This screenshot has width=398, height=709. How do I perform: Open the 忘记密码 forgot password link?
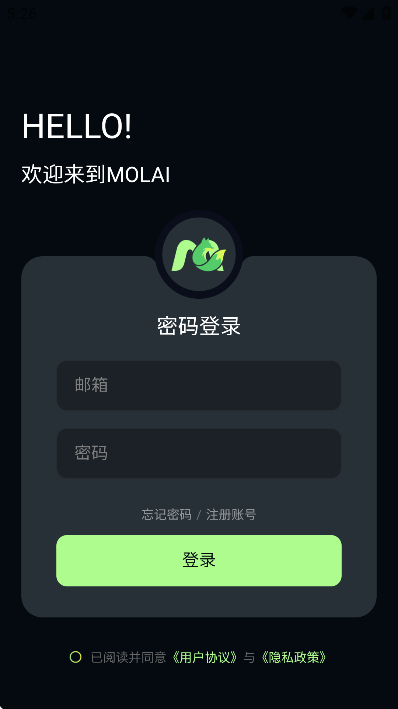click(x=166, y=515)
